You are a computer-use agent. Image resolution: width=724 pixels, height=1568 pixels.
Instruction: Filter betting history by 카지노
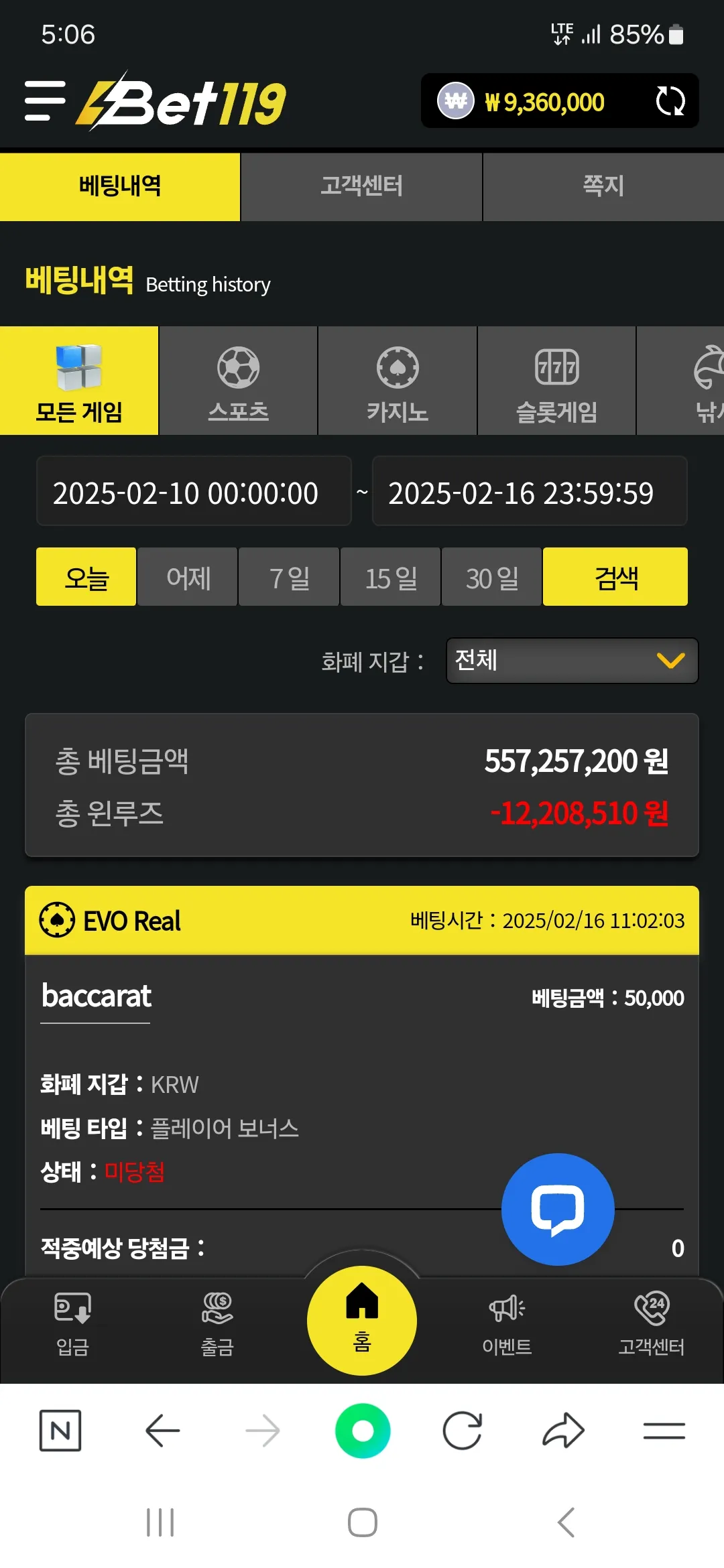[x=398, y=381]
